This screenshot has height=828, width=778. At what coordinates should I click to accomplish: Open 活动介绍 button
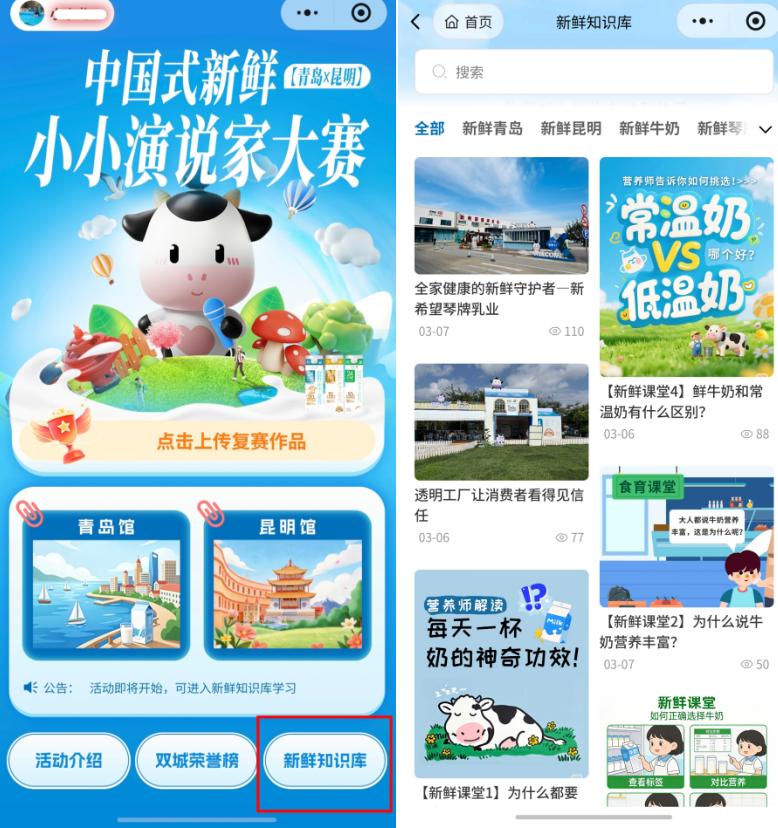[69, 761]
